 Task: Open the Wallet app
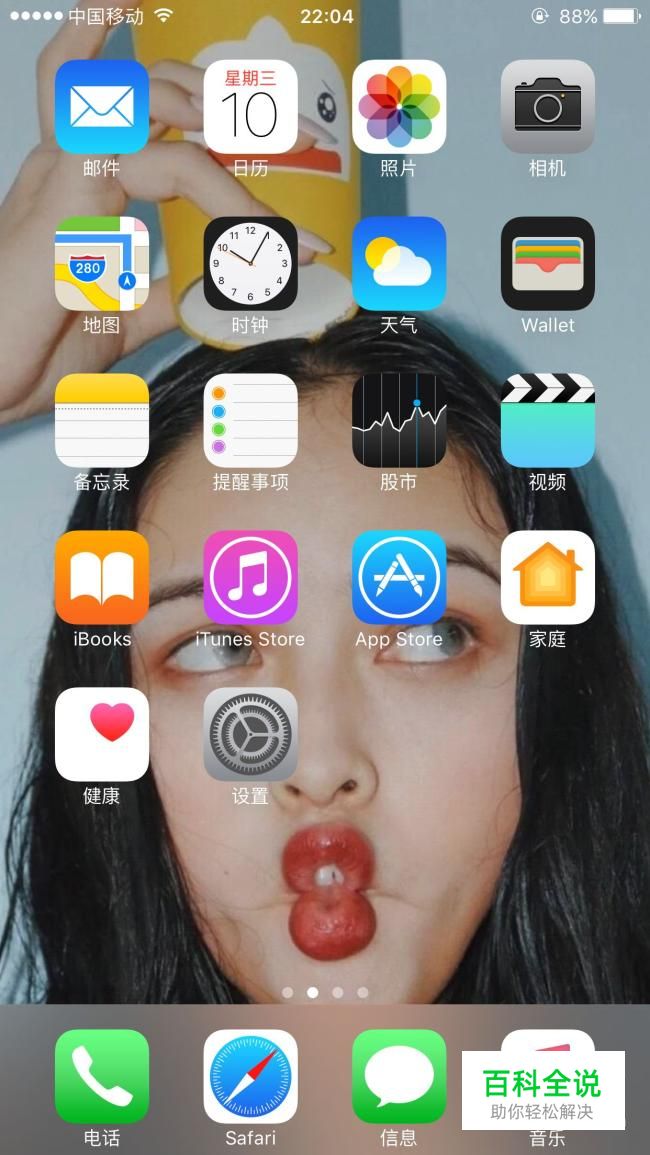click(547, 264)
